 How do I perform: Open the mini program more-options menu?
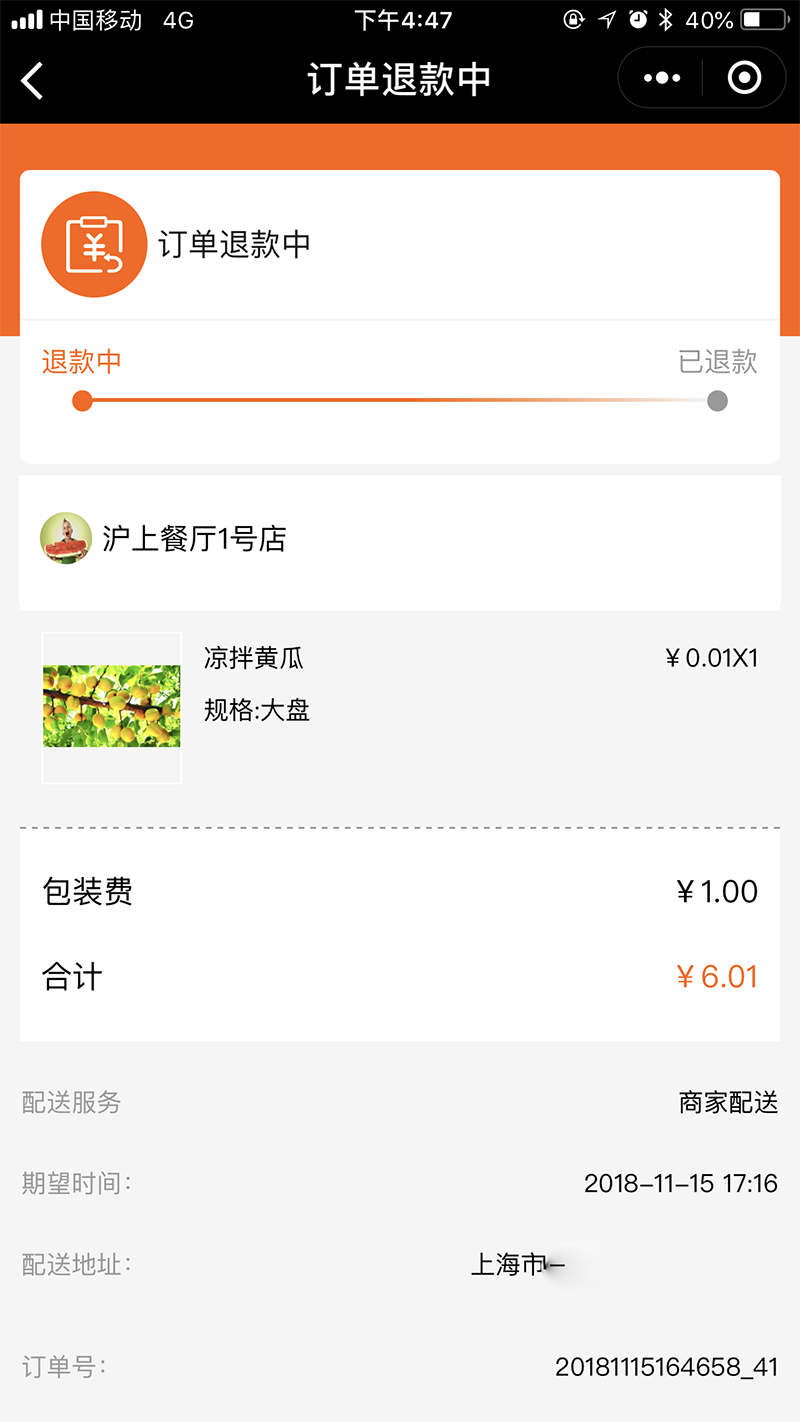(662, 78)
